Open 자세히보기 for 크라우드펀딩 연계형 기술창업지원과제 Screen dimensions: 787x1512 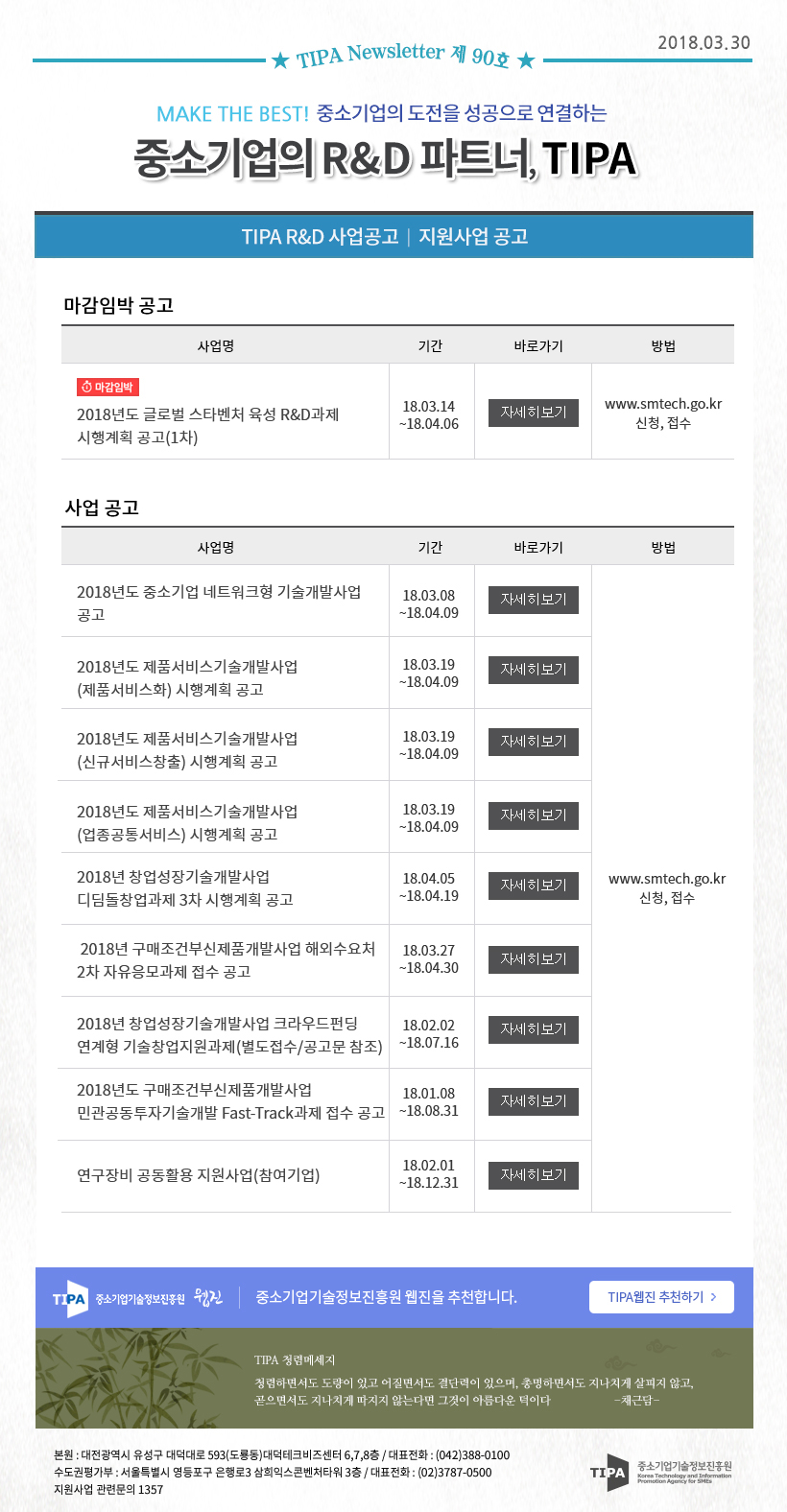click(534, 1029)
